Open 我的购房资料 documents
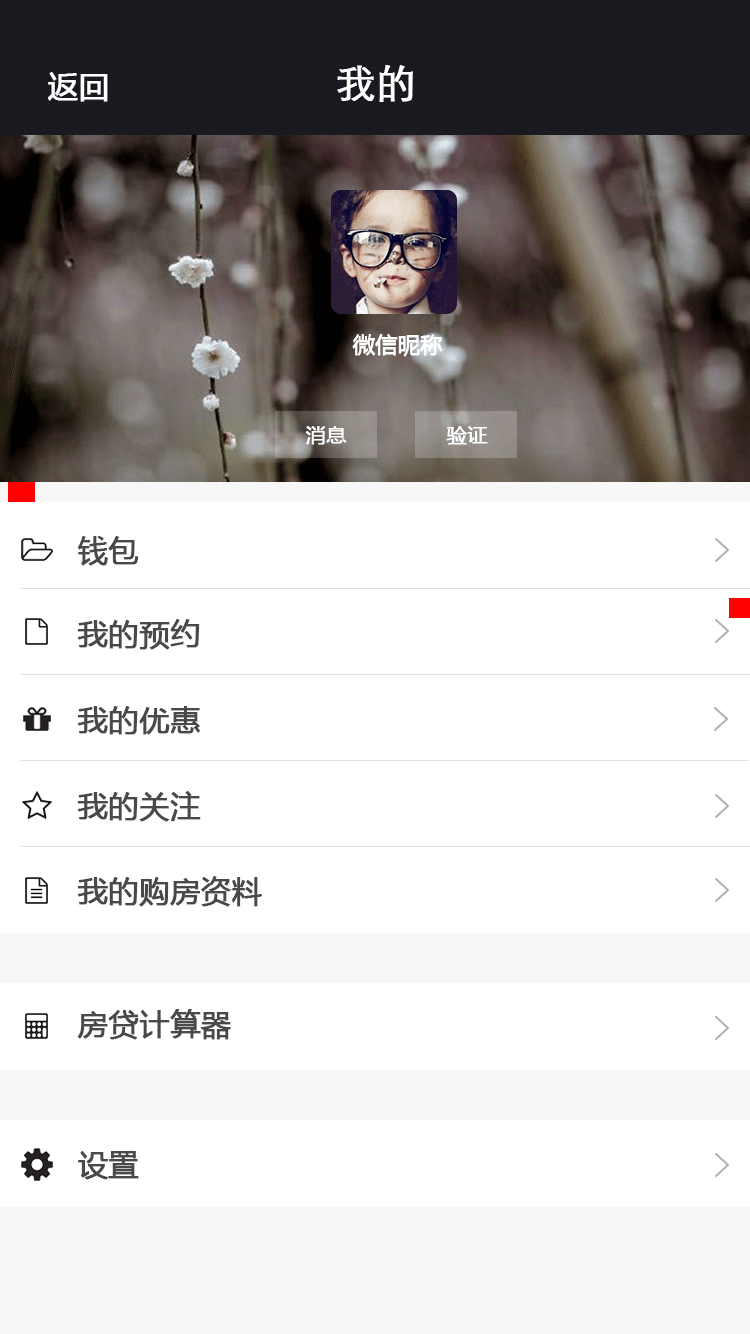Screen dimensions: 750x1334 [x=375, y=890]
